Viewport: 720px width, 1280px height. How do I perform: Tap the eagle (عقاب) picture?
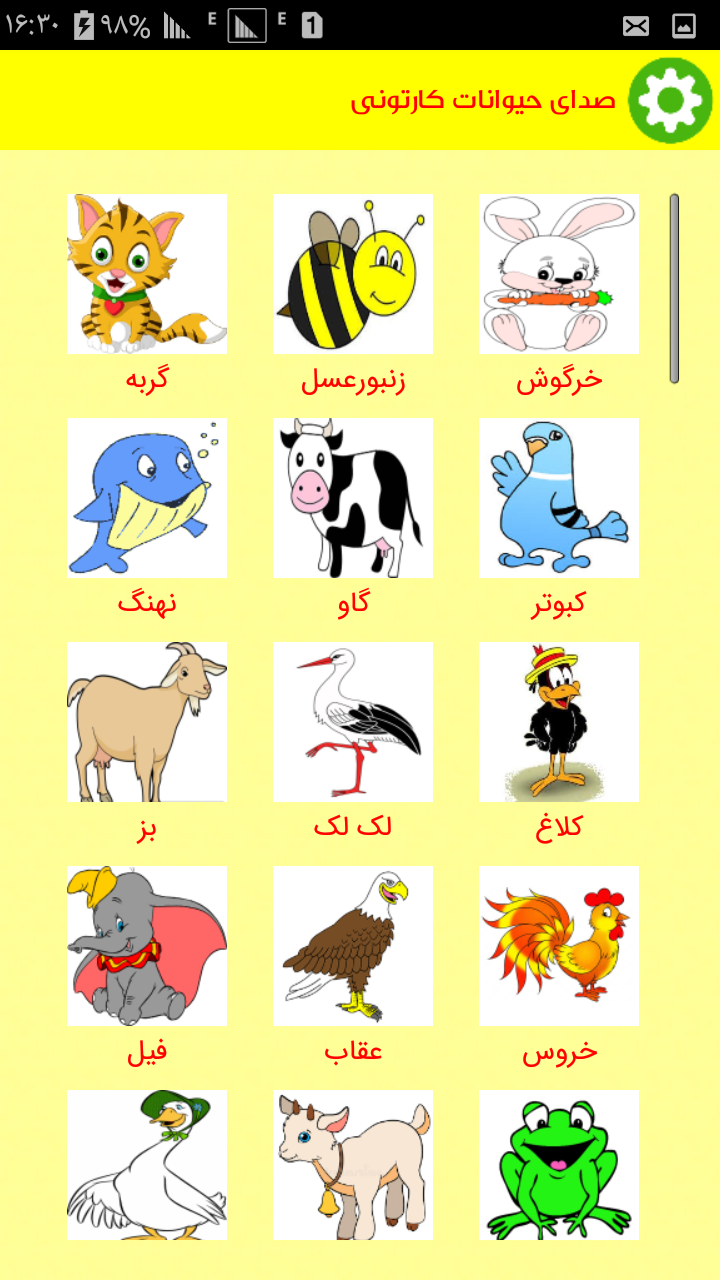(353, 946)
